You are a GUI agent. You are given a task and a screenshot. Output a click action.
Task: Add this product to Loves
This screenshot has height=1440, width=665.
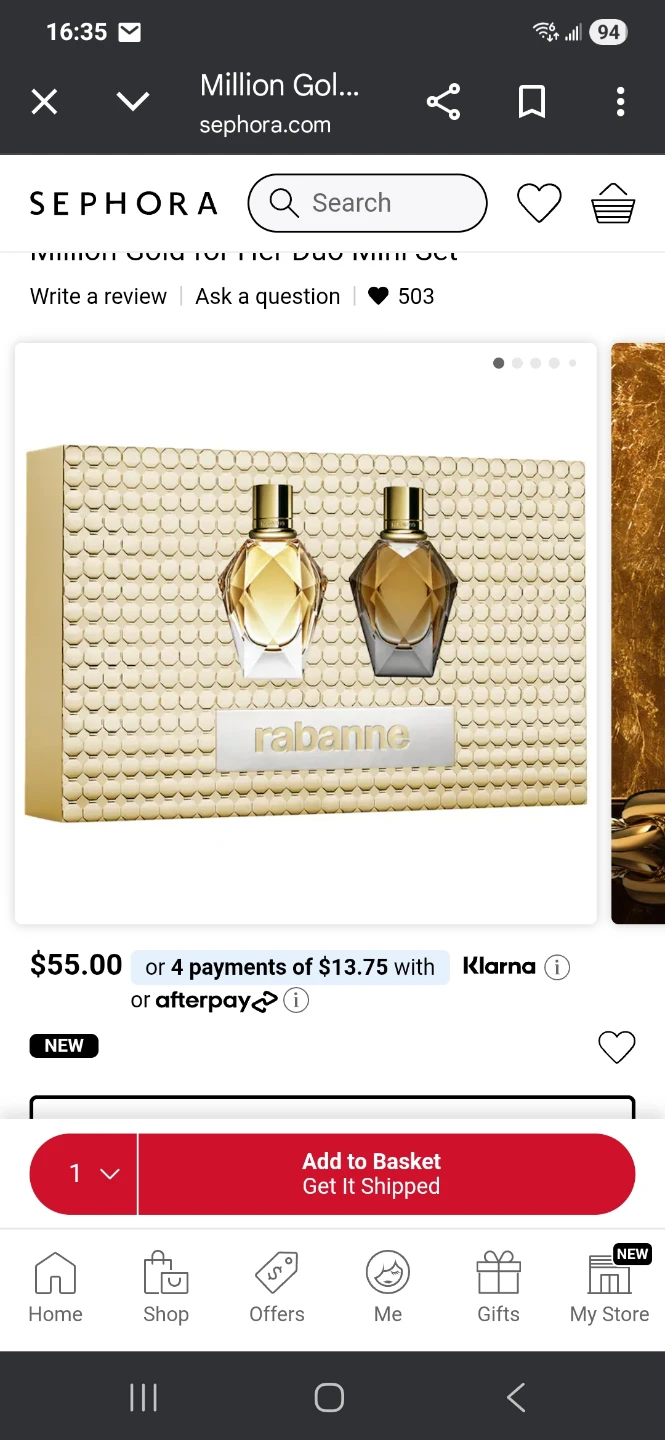[x=616, y=1047]
